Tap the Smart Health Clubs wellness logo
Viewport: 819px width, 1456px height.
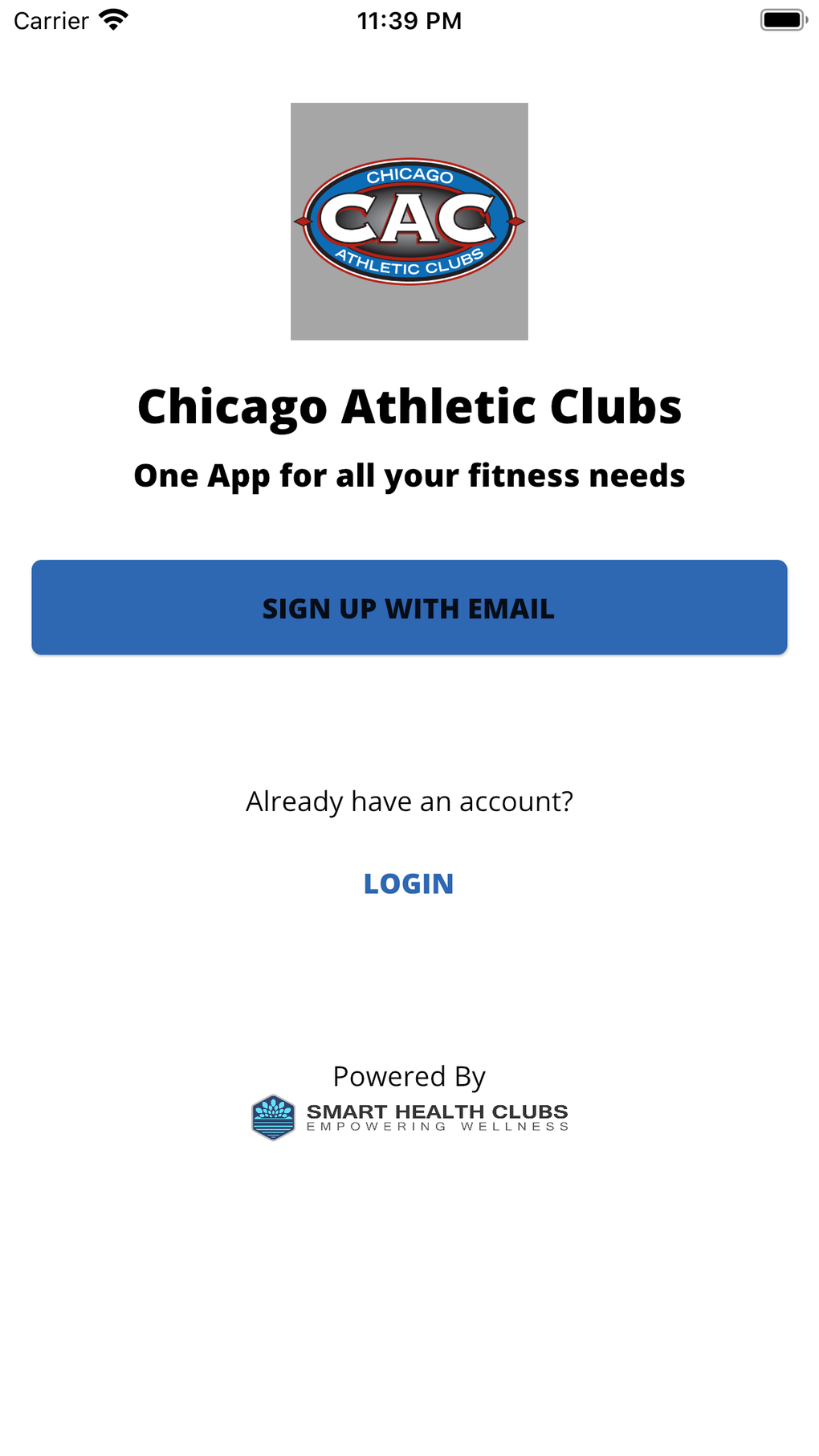click(409, 1116)
